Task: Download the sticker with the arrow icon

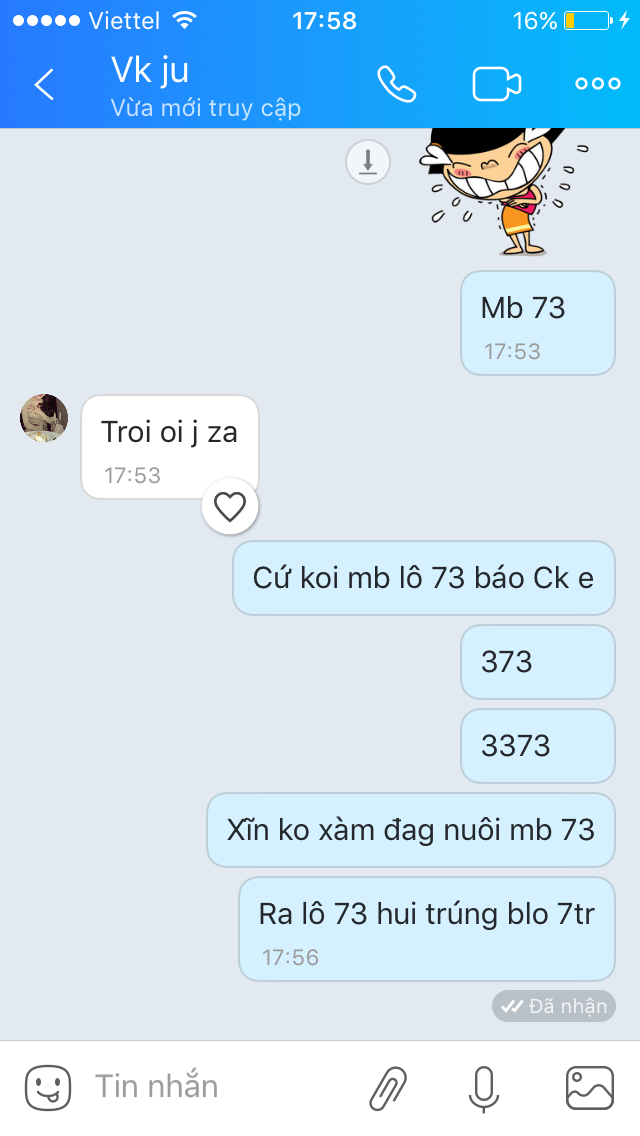Action: click(368, 161)
